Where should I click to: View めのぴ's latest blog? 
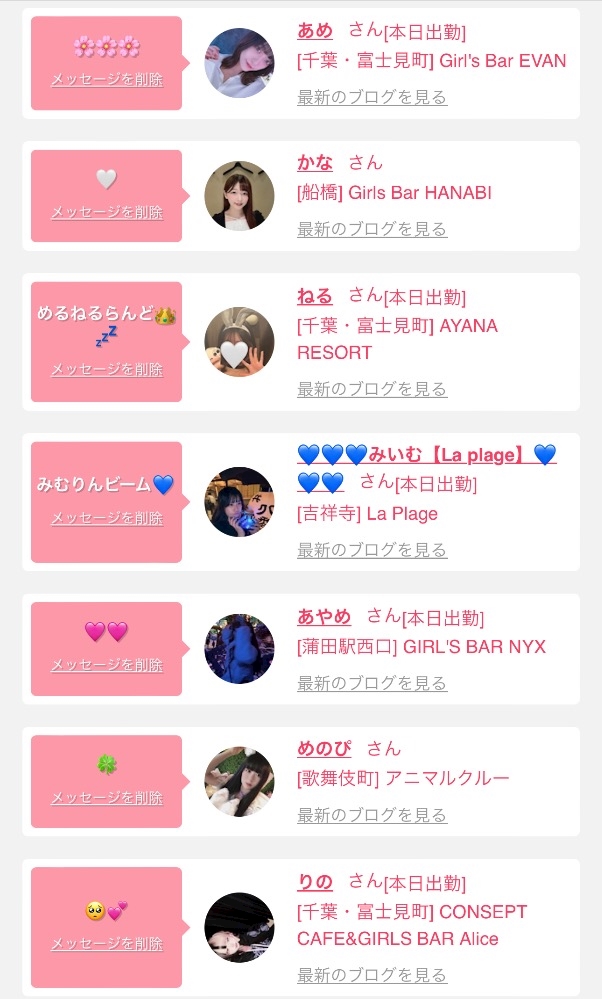pos(372,815)
